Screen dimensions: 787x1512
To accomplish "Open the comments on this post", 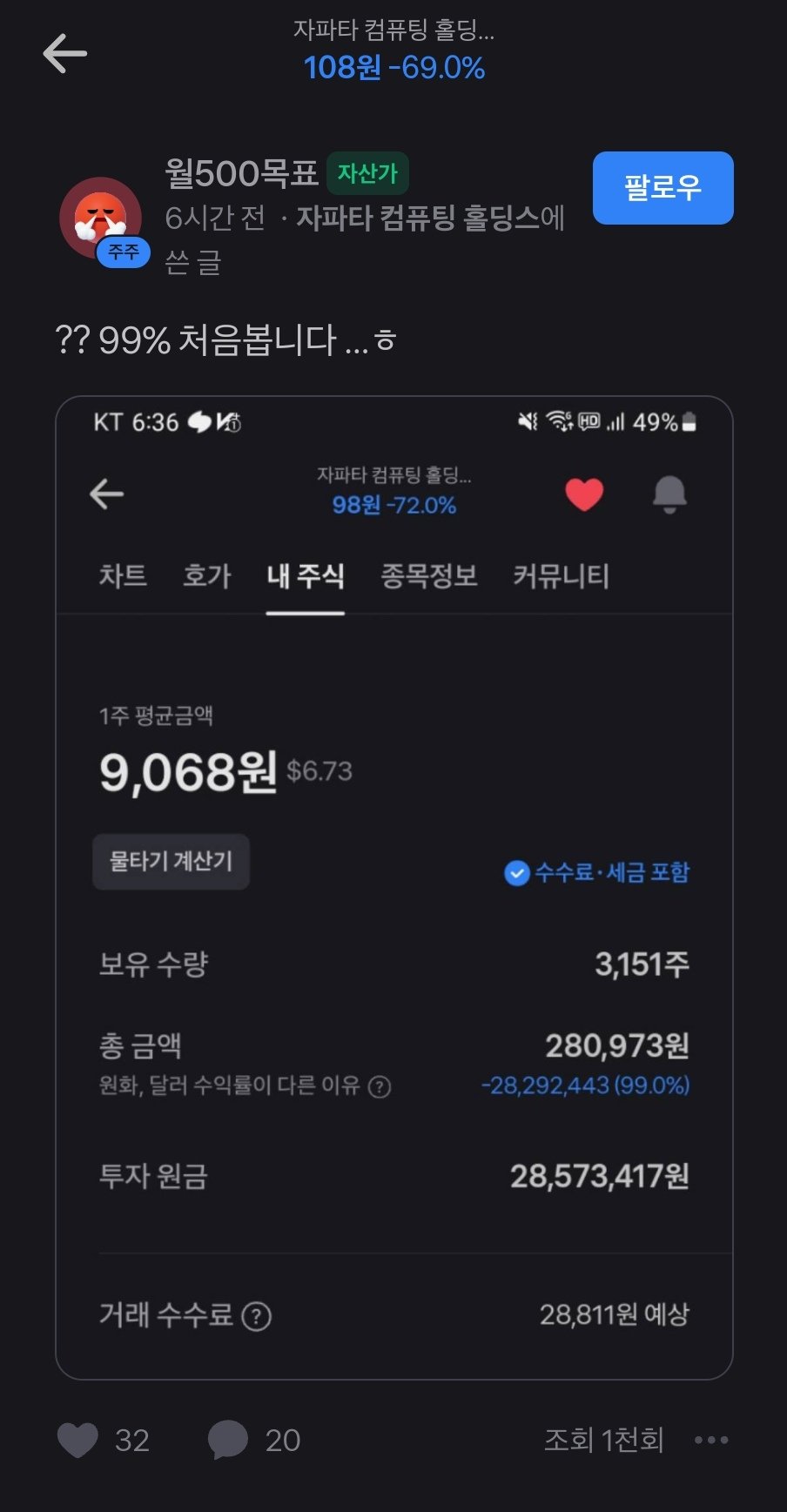I will [x=228, y=1440].
